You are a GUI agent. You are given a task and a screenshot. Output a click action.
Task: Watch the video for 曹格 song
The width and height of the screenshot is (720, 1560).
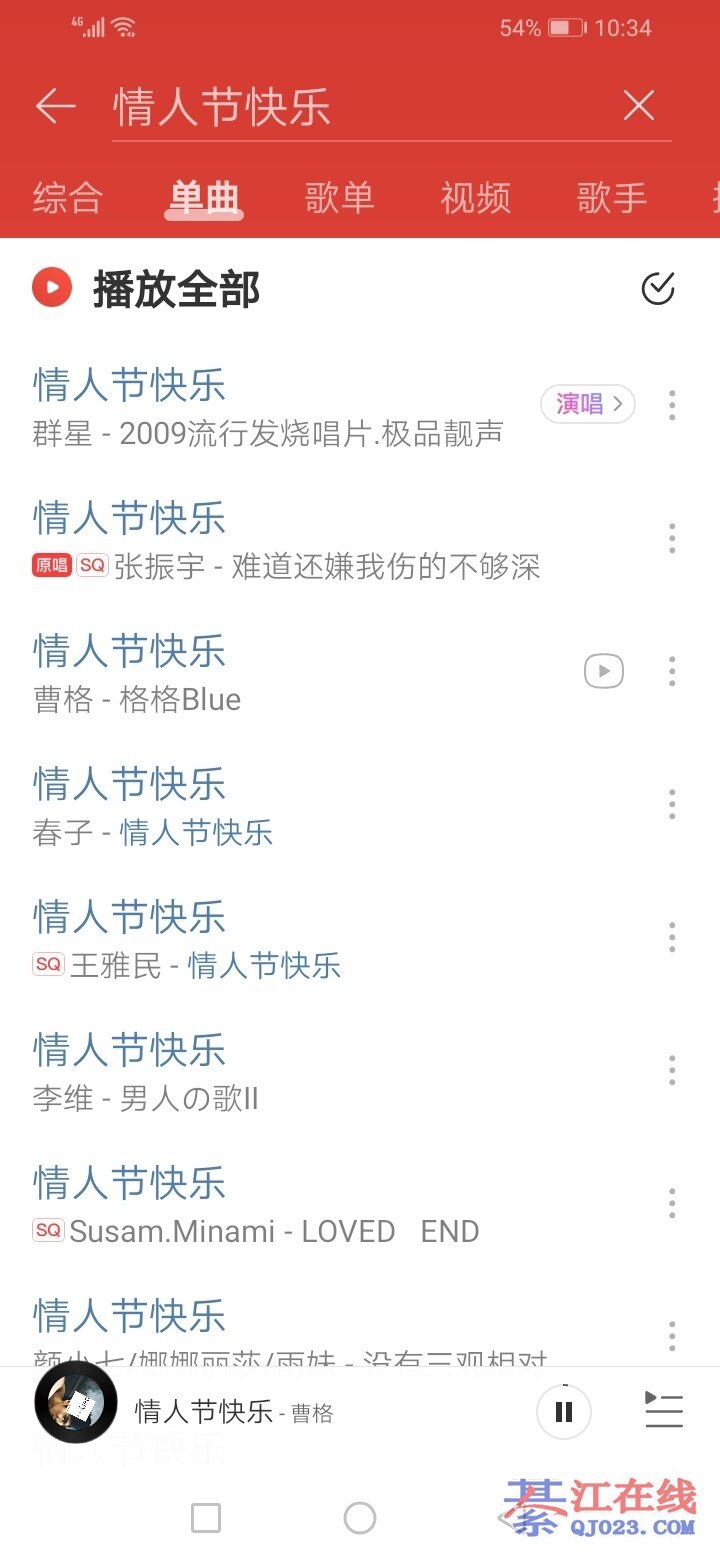point(604,671)
